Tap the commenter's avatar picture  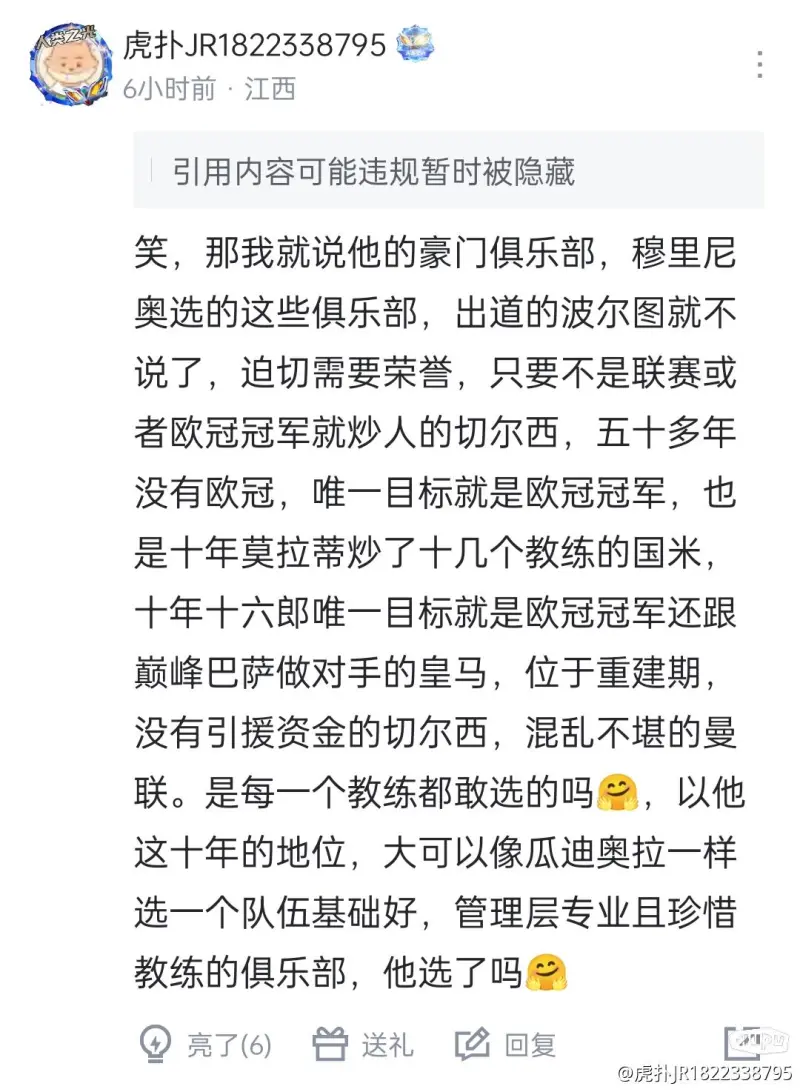pos(66,65)
